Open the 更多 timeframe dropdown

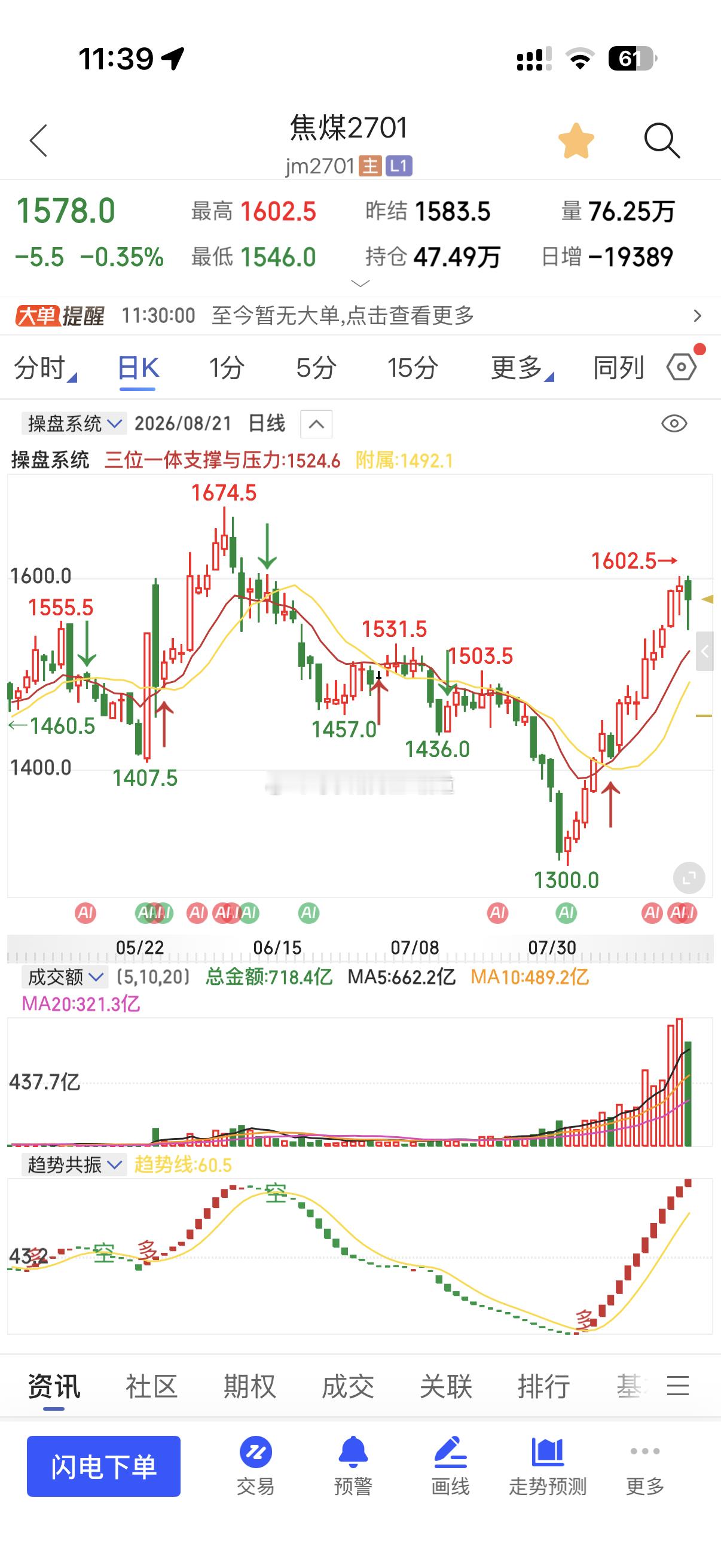click(x=522, y=368)
